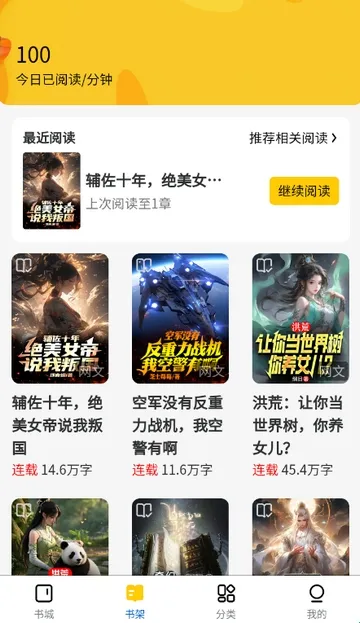The width and height of the screenshot is (360, 623).
Task: Open recently read book 辅佐十年,绝美女…
Action: coord(153,181)
